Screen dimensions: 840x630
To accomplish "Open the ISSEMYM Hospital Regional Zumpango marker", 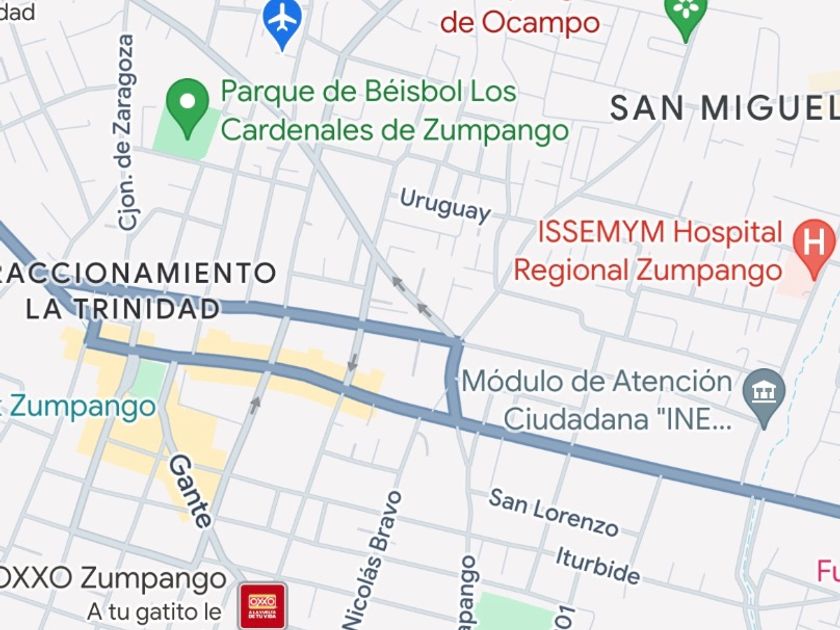I will point(813,242).
